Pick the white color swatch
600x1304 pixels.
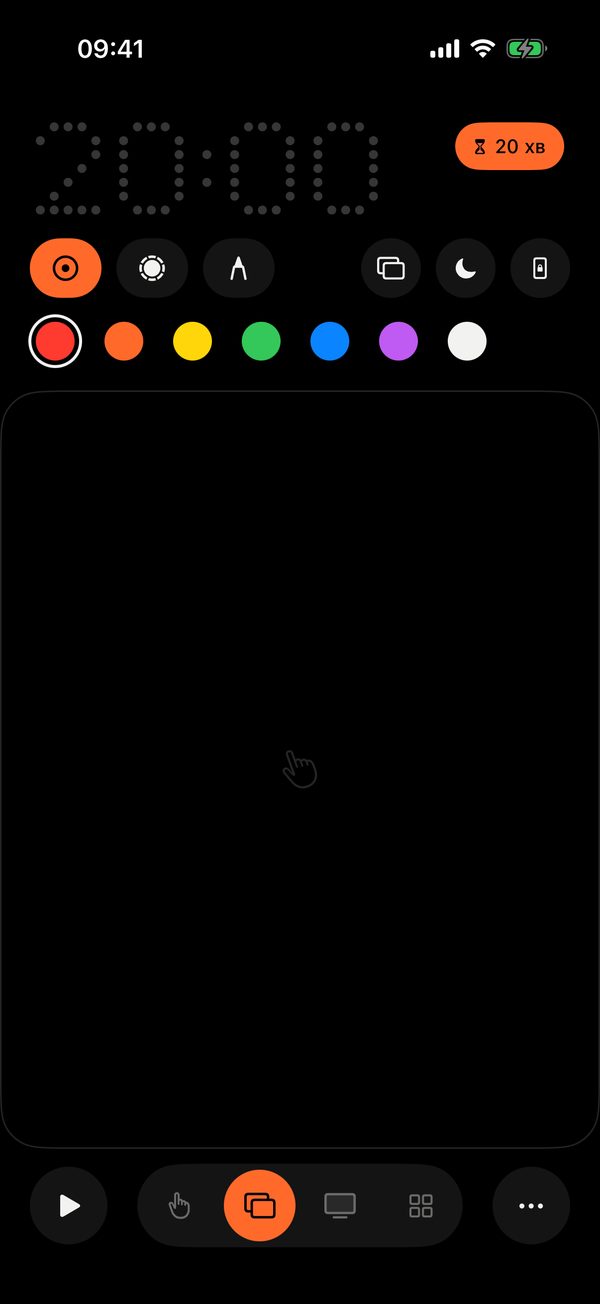coord(467,341)
